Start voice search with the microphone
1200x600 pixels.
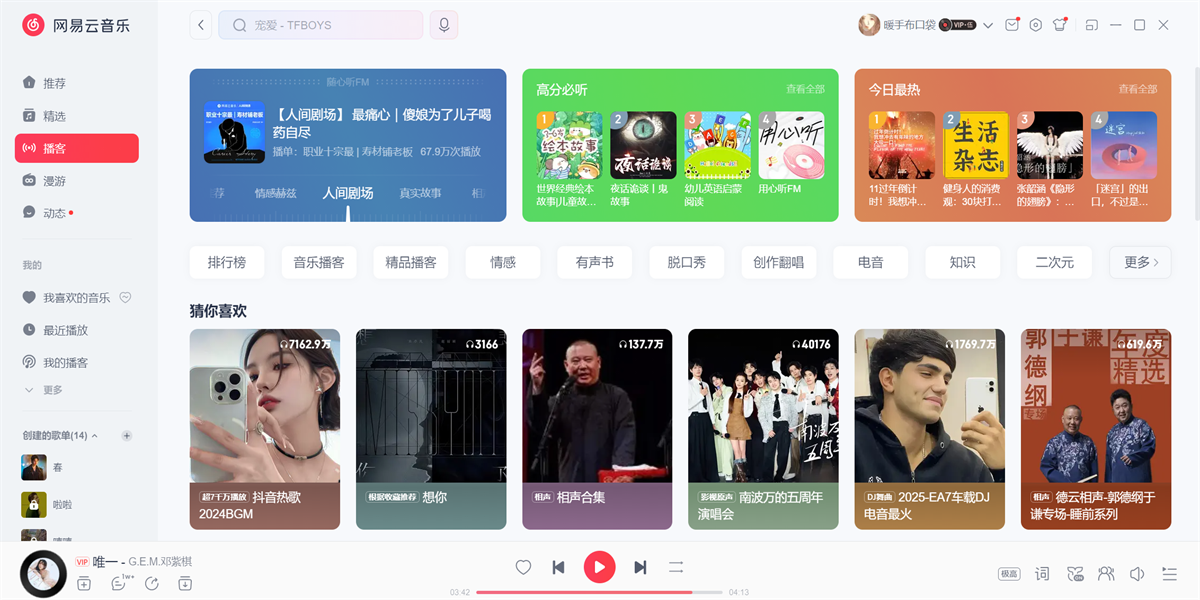coord(444,25)
